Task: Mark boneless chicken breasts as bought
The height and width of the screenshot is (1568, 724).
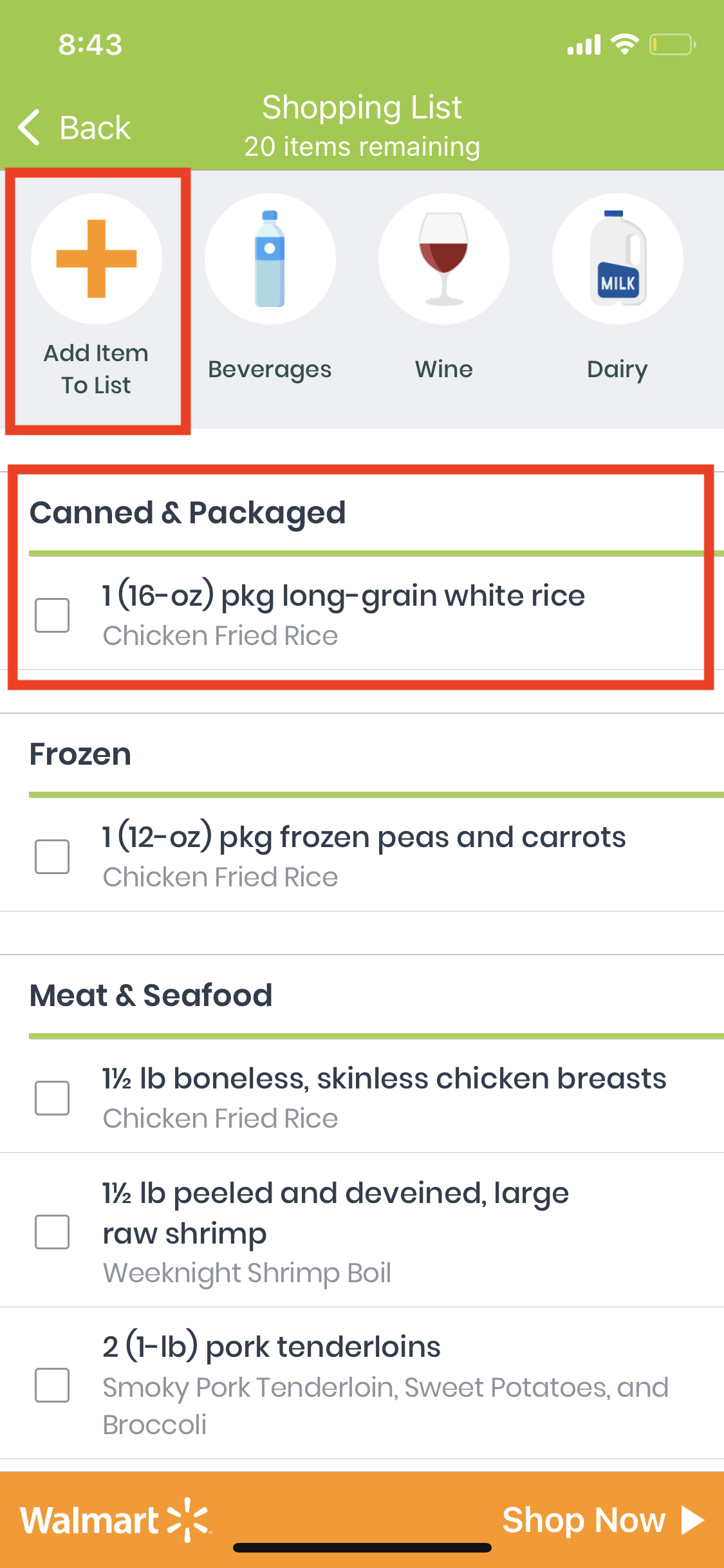Action: (x=52, y=1098)
